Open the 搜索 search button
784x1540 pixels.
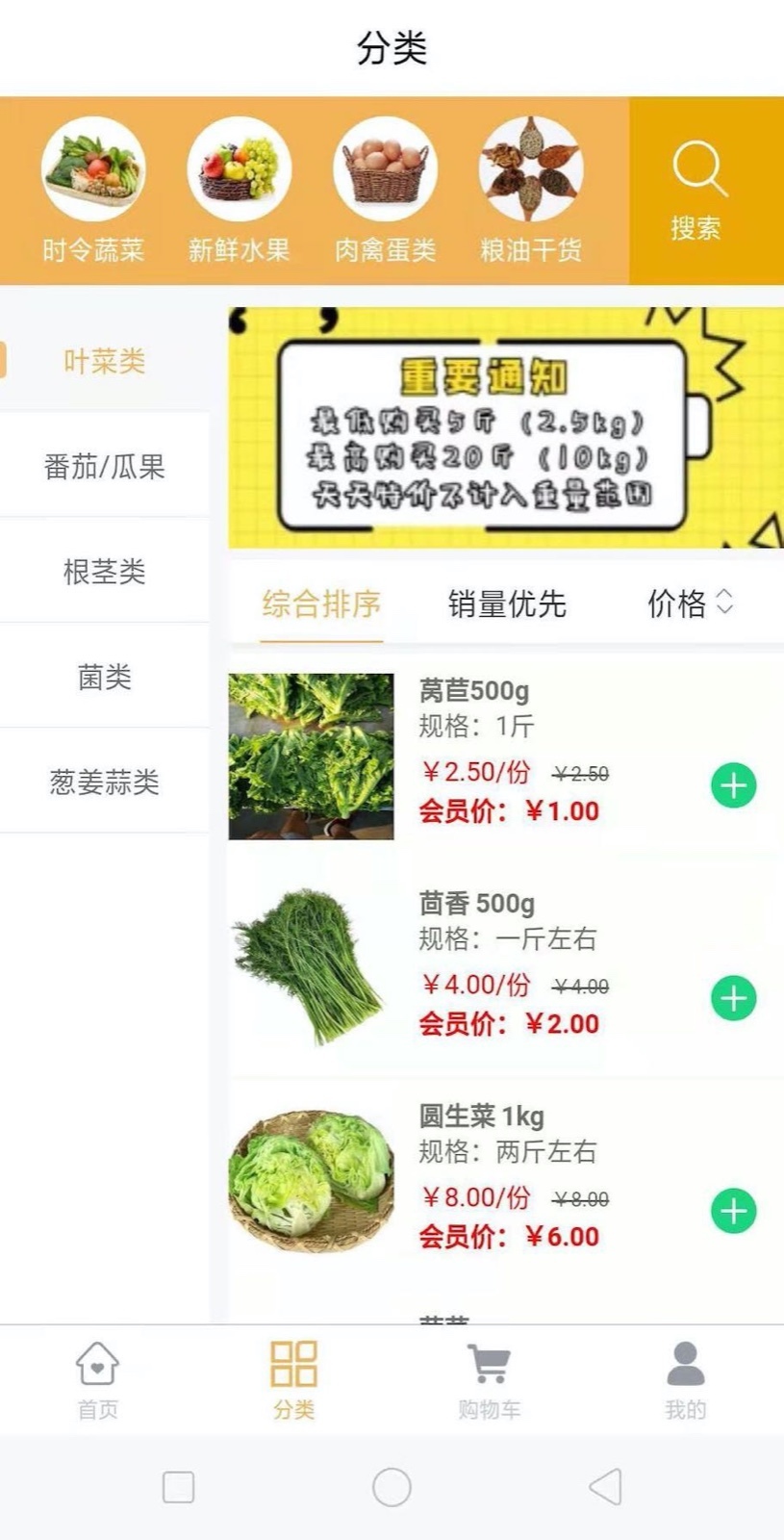697,191
